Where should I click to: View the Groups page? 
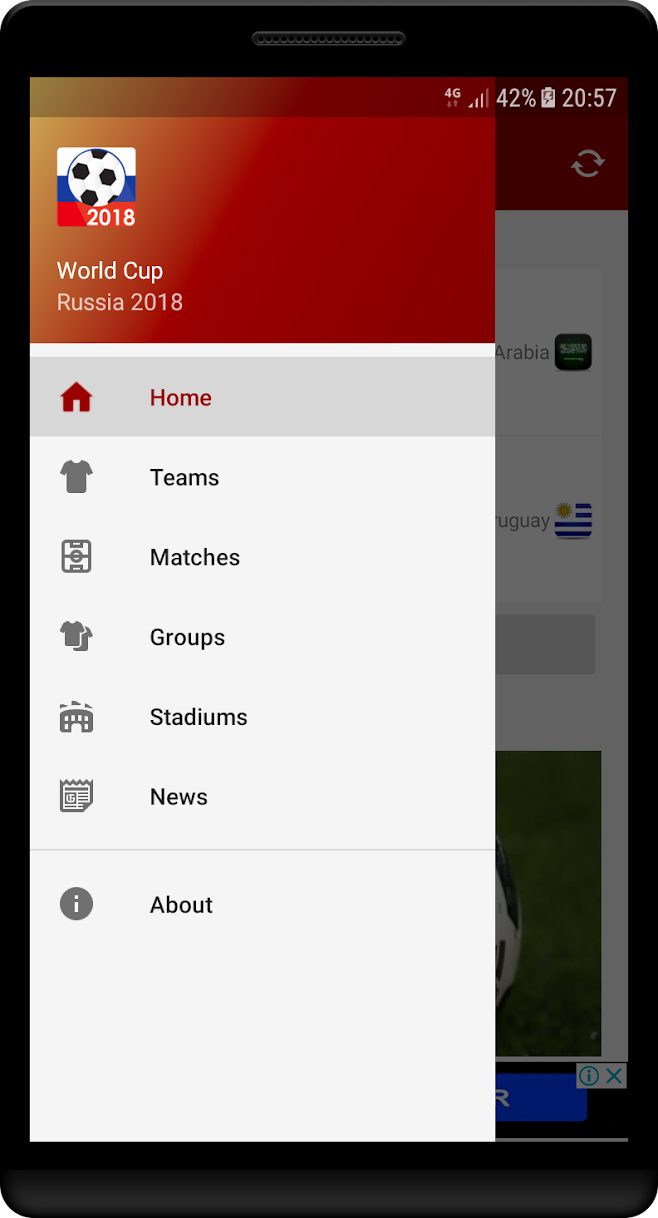point(187,637)
